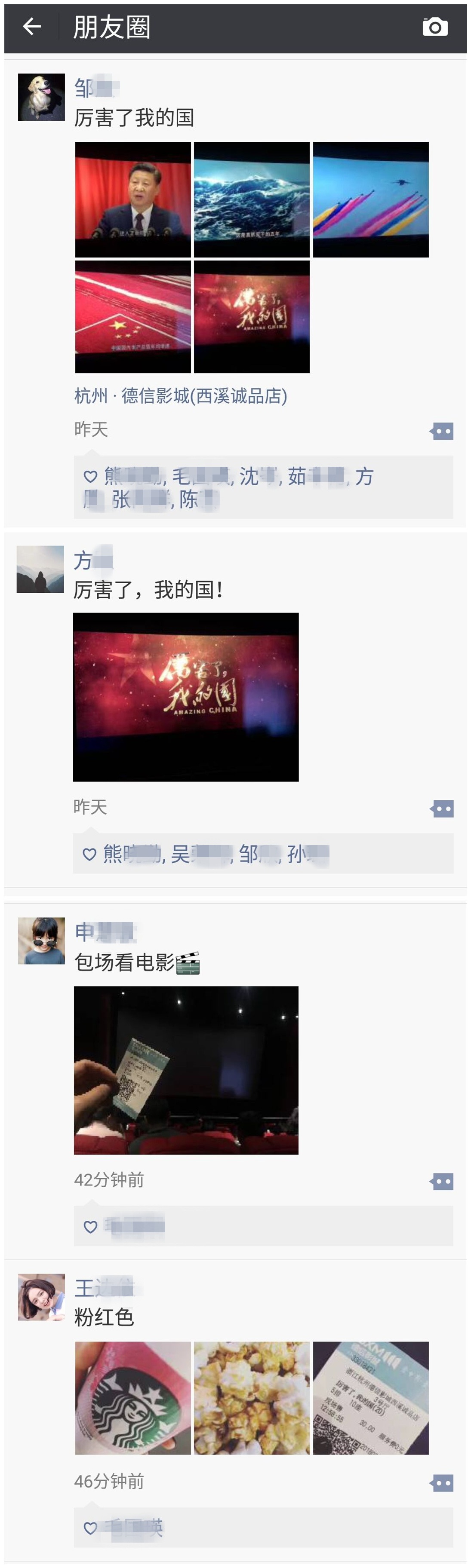Enlarge the Amazing China title photo in 方's post
Image resolution: width=468 pixels, height=1568 pixels.
(x=186, y=697)
